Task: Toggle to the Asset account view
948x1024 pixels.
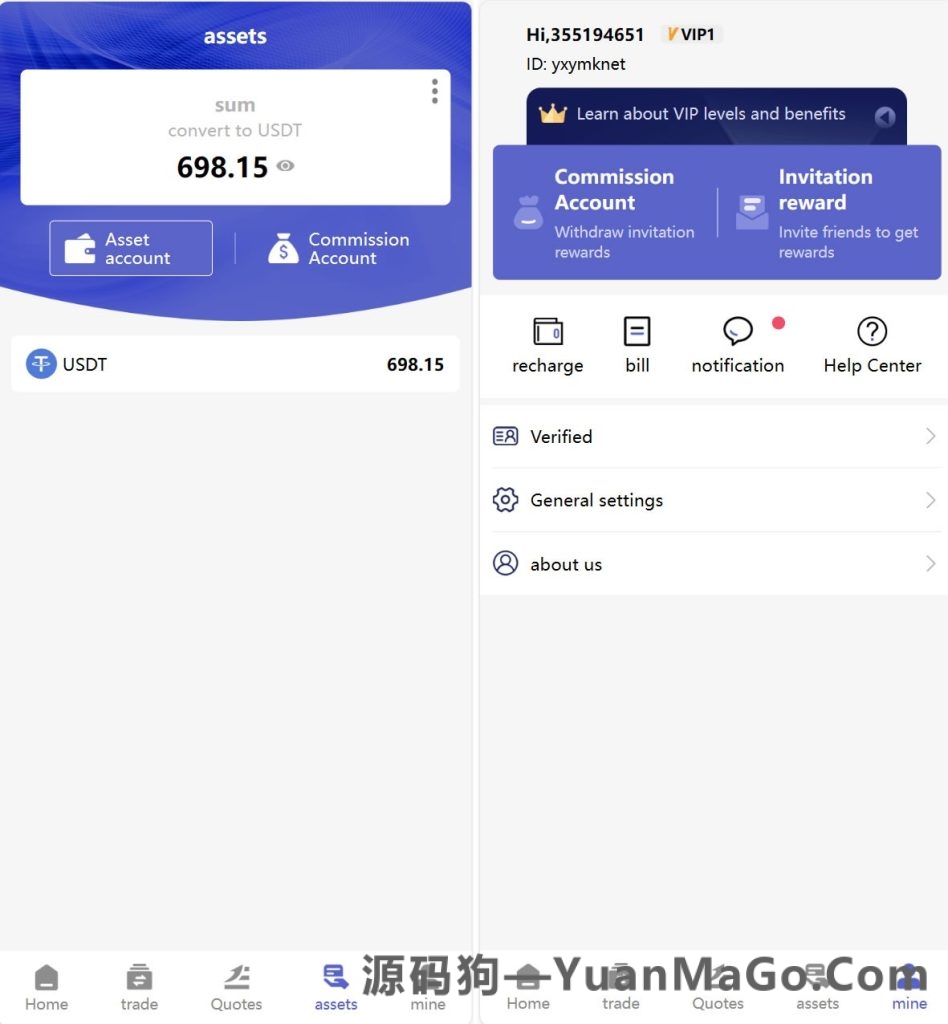Action: pos(130,247)
